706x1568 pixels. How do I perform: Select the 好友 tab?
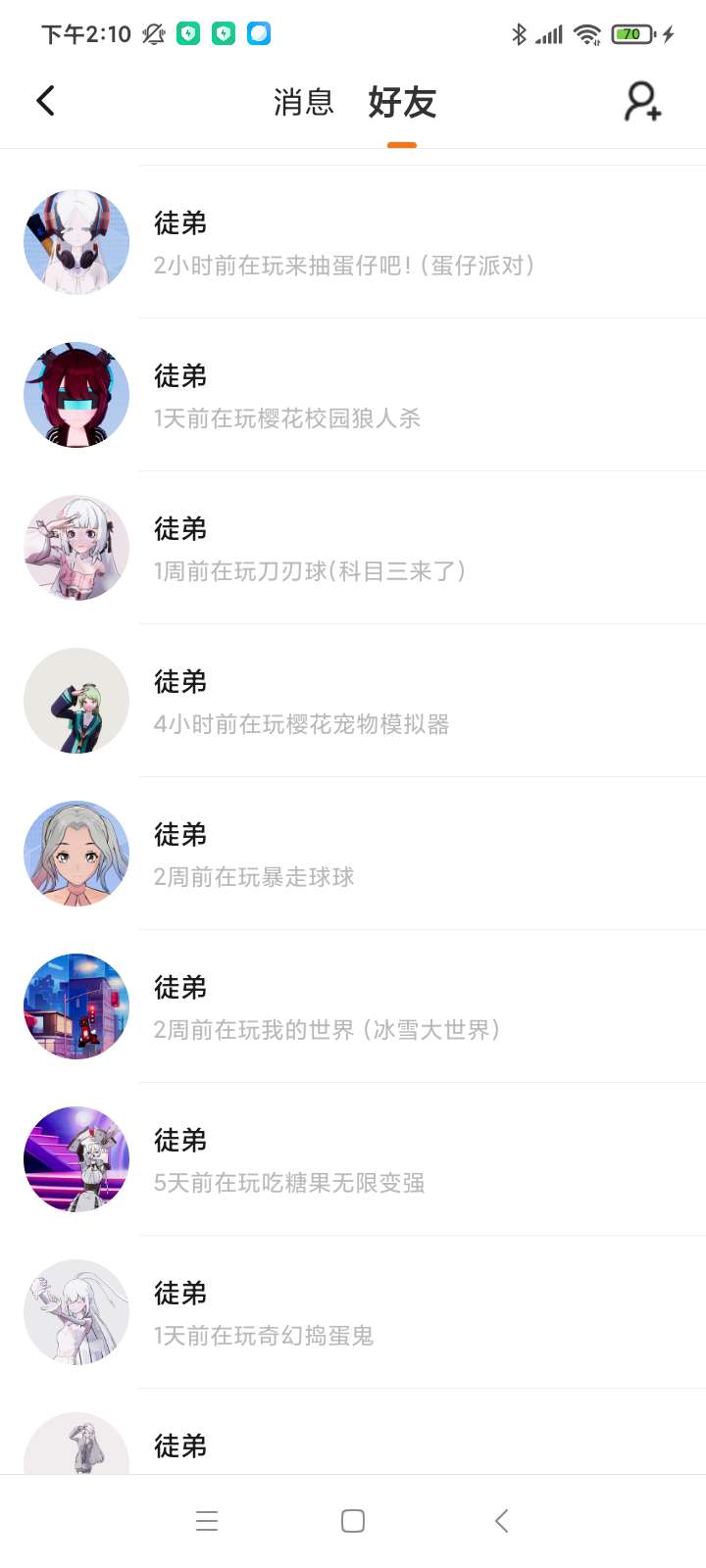coord(402,102)
